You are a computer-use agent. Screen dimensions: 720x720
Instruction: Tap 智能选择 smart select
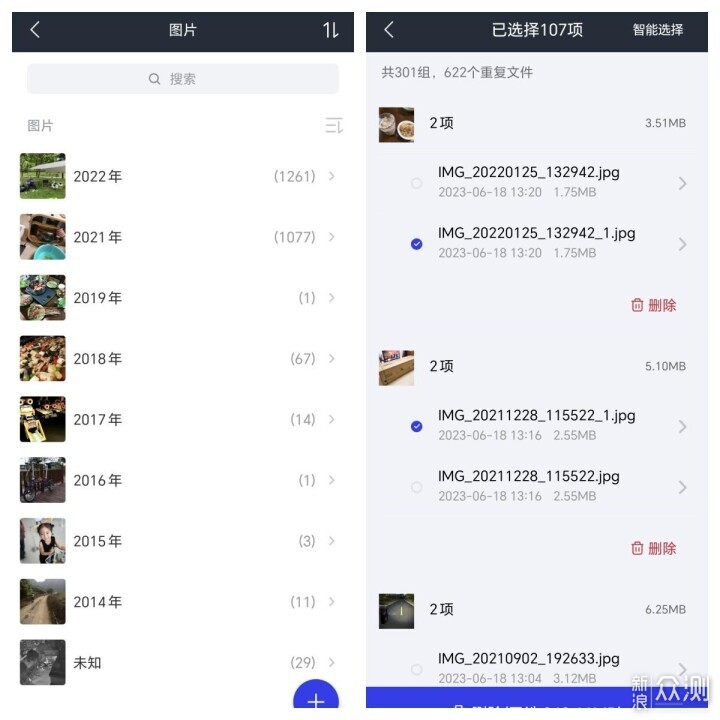(x=657, y=30)
